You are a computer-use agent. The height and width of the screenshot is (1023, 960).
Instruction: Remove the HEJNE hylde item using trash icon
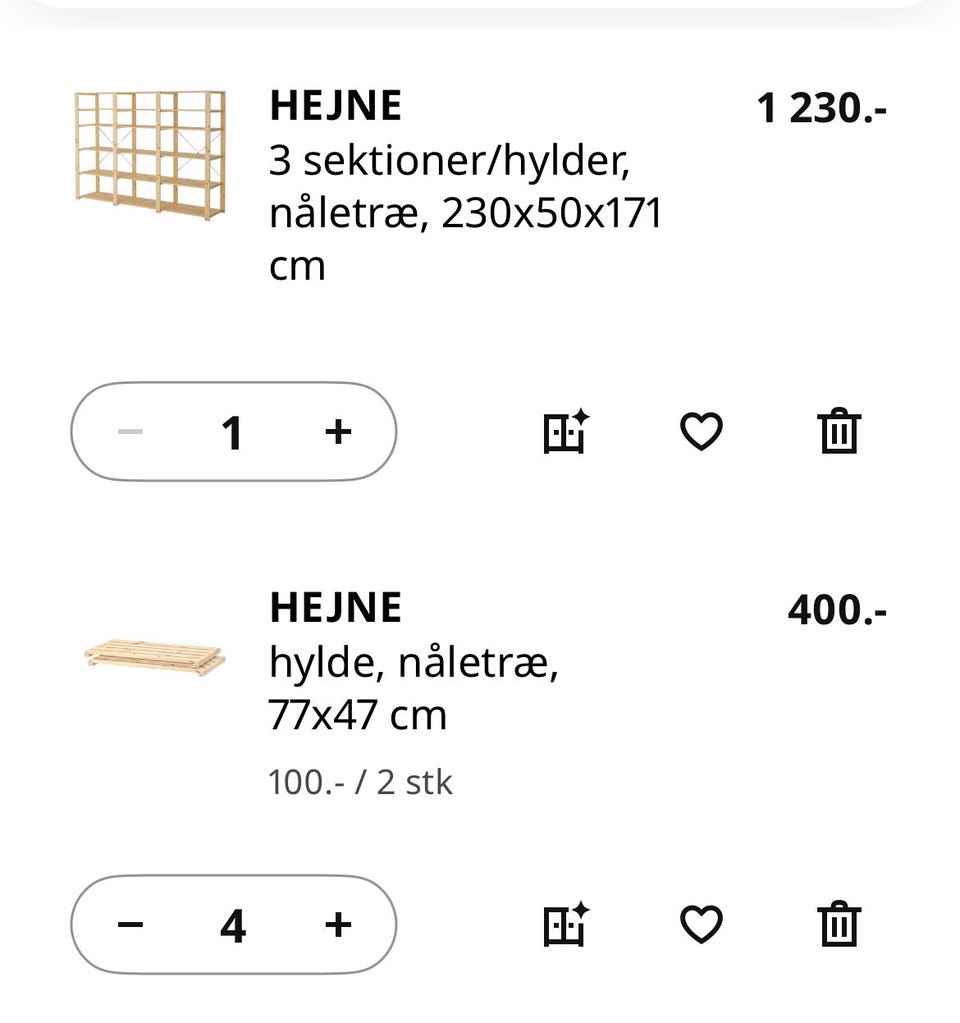click(x=839, y=925)
